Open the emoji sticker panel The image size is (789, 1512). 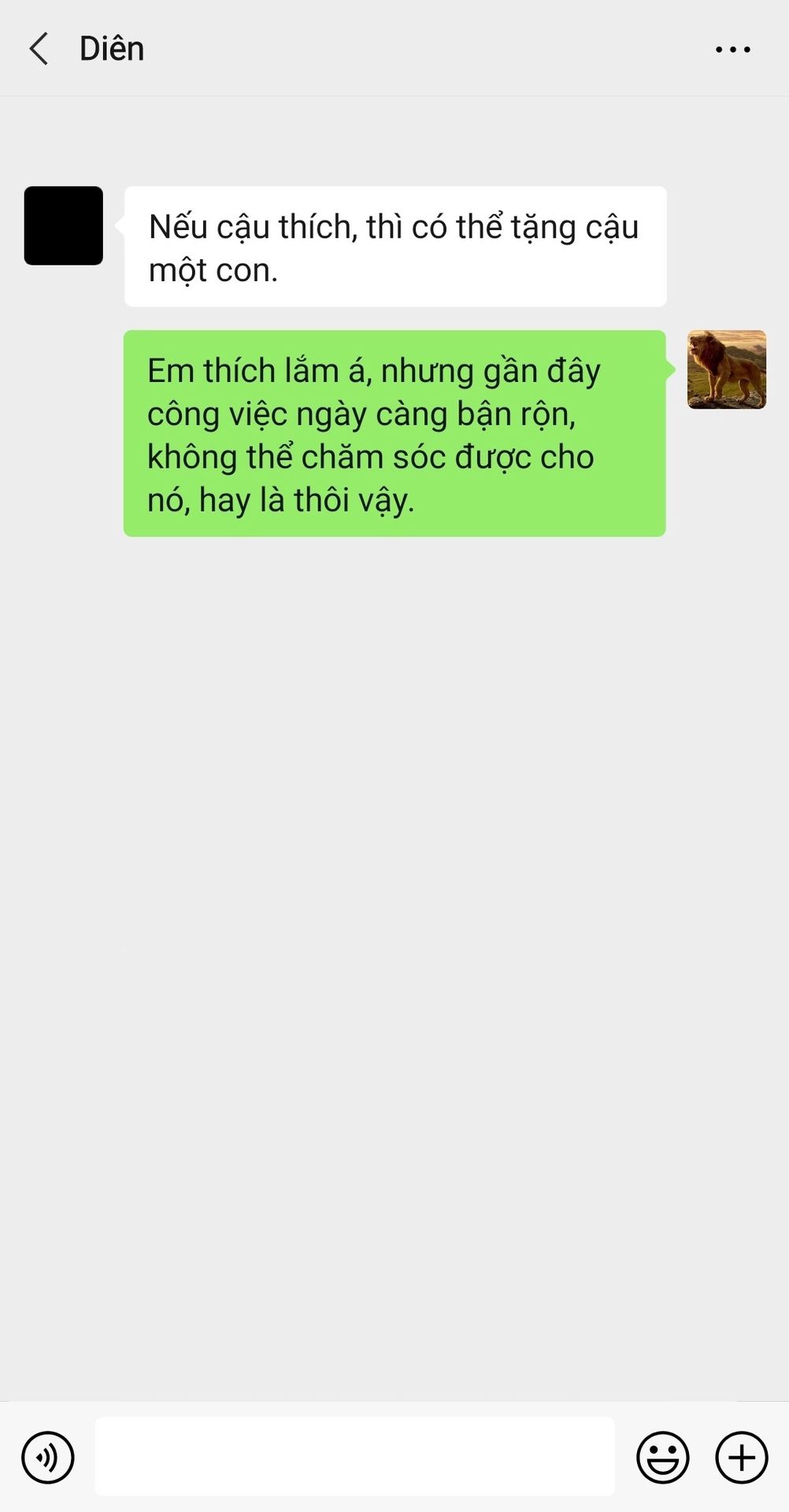click(x=662, y=1457)
